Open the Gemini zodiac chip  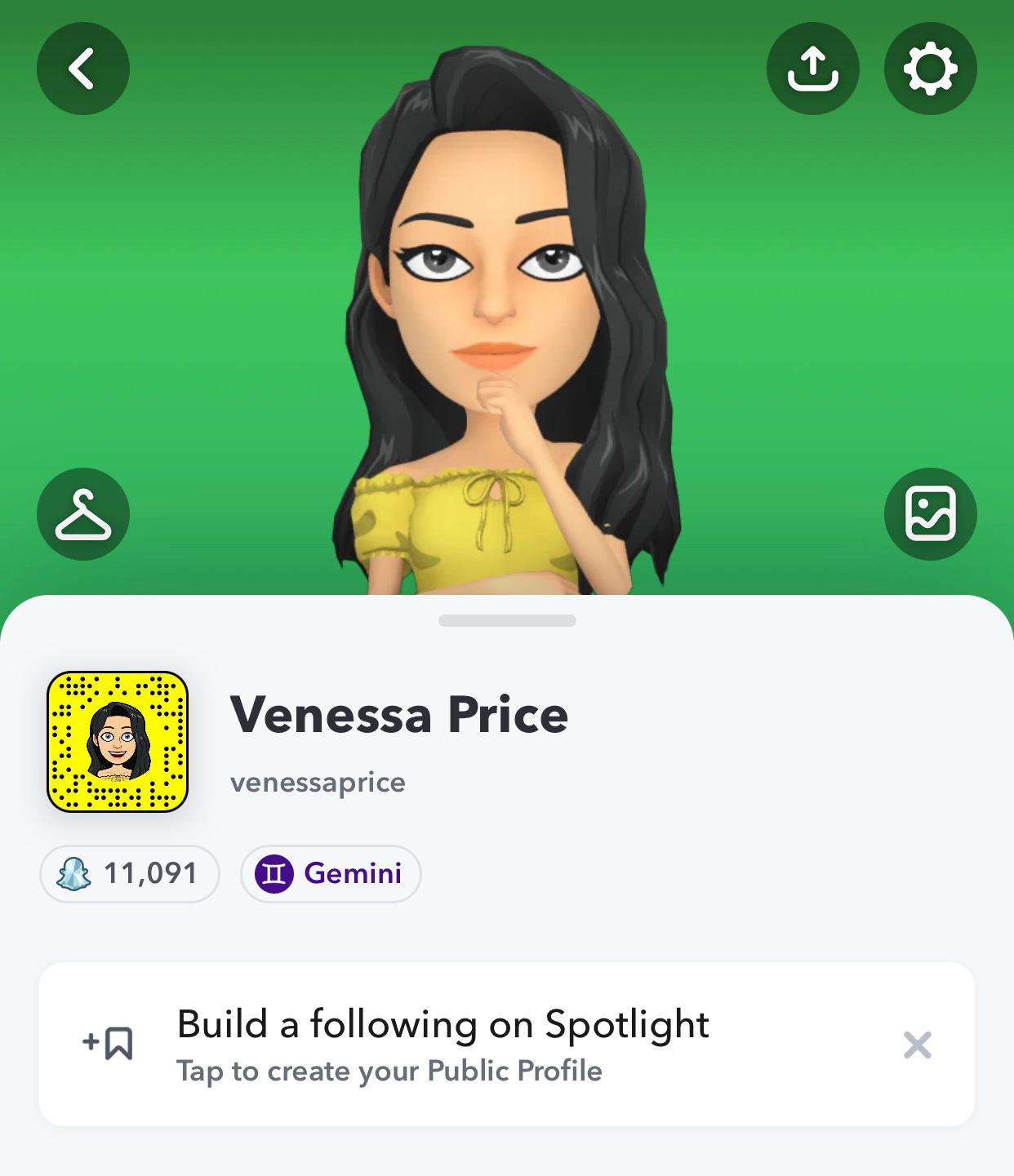(x=331, y=874)
